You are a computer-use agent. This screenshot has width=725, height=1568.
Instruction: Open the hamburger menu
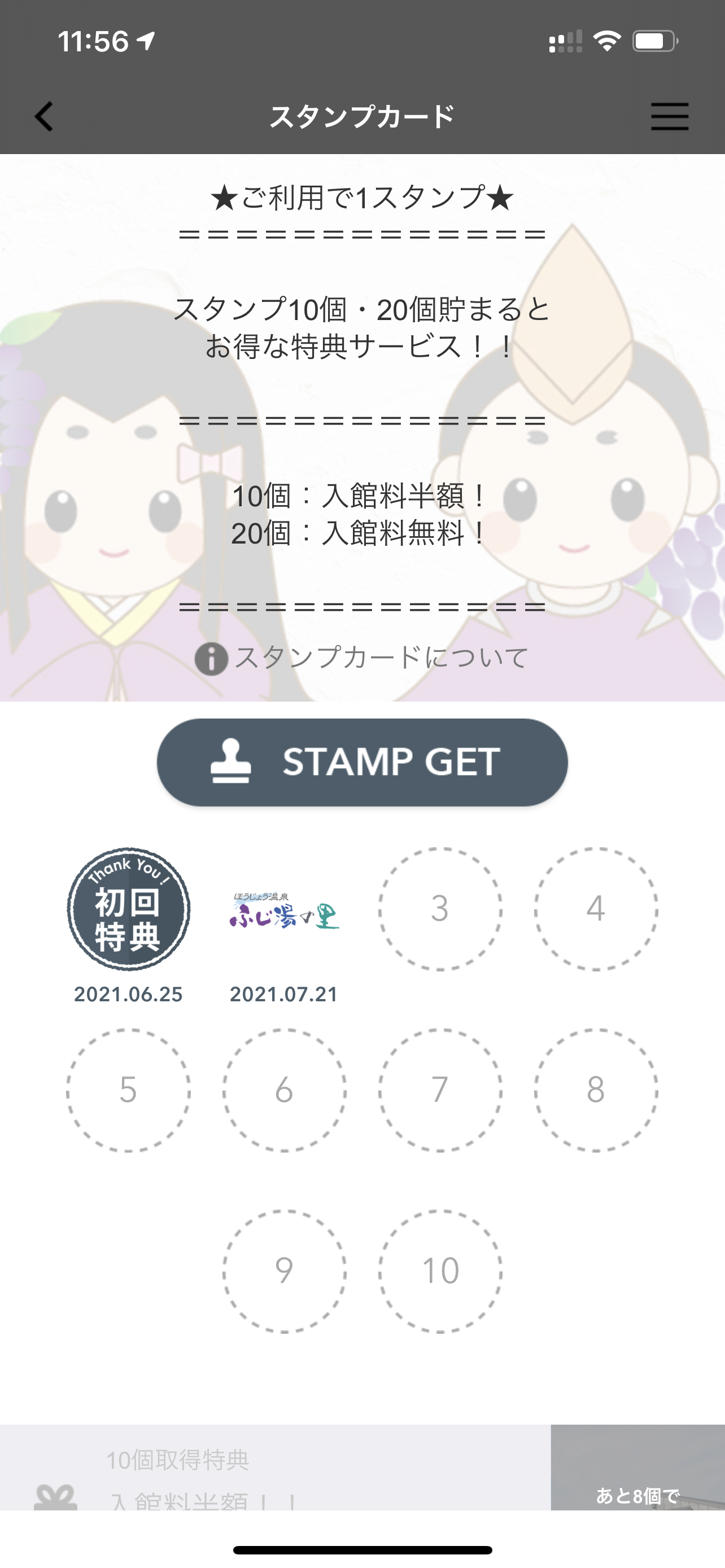(x=669, y=116)
